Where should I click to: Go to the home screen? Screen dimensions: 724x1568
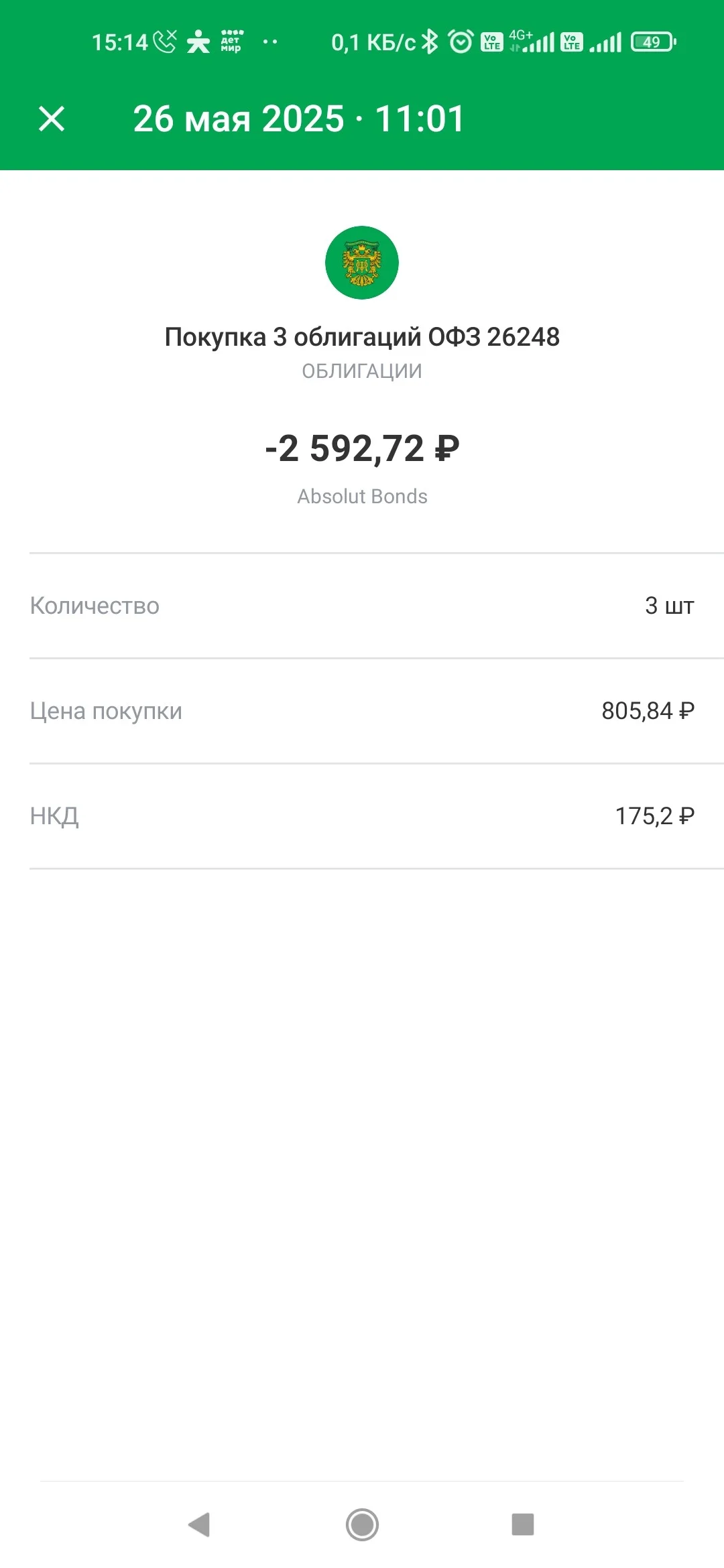362,1524
